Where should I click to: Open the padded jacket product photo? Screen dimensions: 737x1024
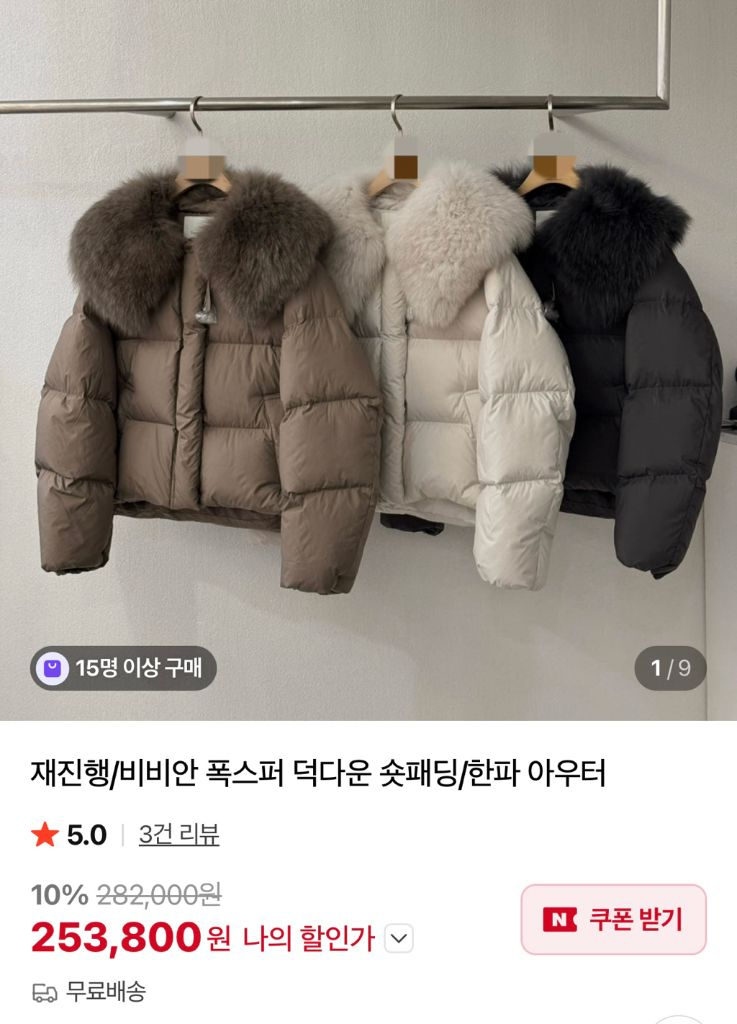(x=368, y=380)
